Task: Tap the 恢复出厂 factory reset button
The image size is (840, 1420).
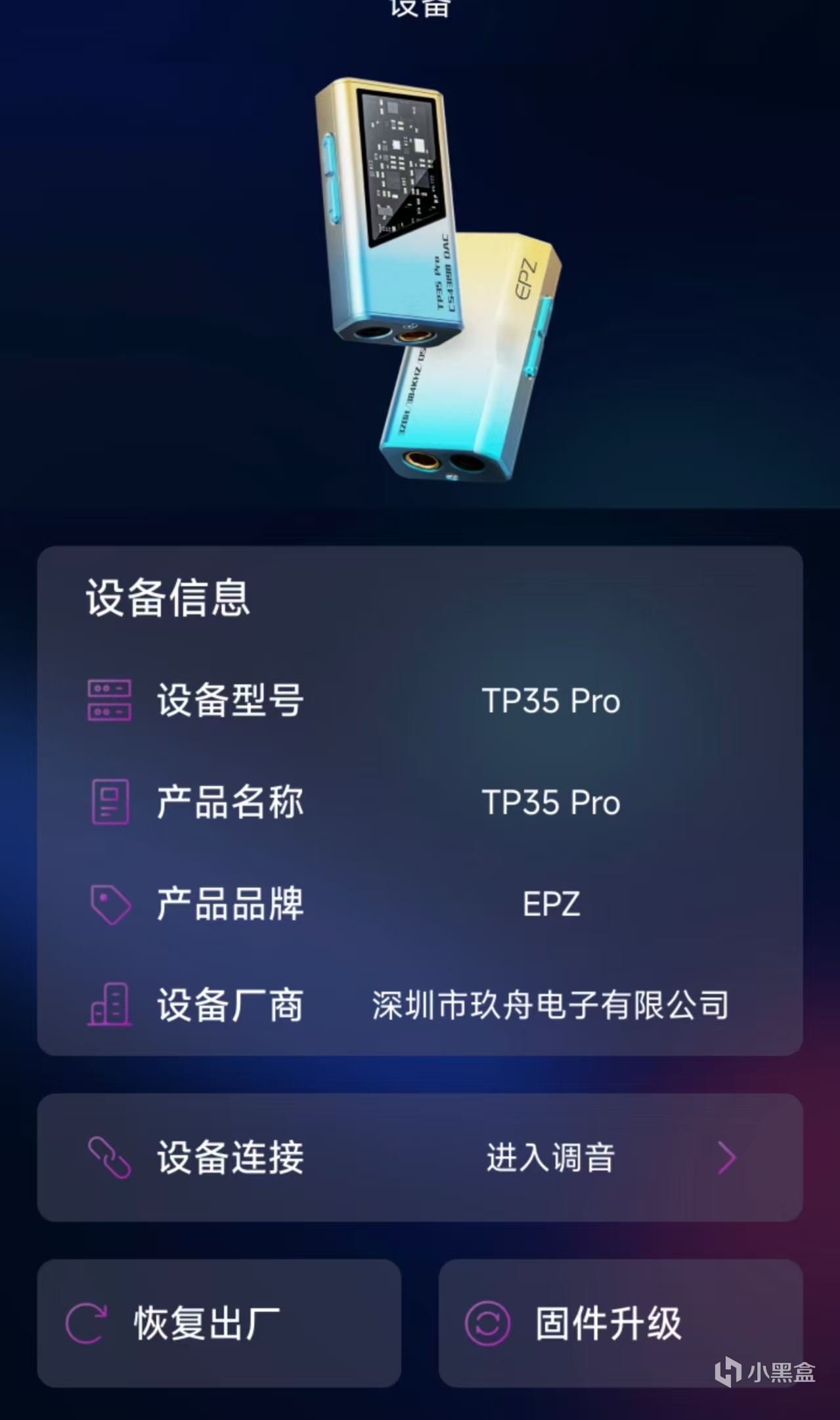Action: tap(219, 1323)
